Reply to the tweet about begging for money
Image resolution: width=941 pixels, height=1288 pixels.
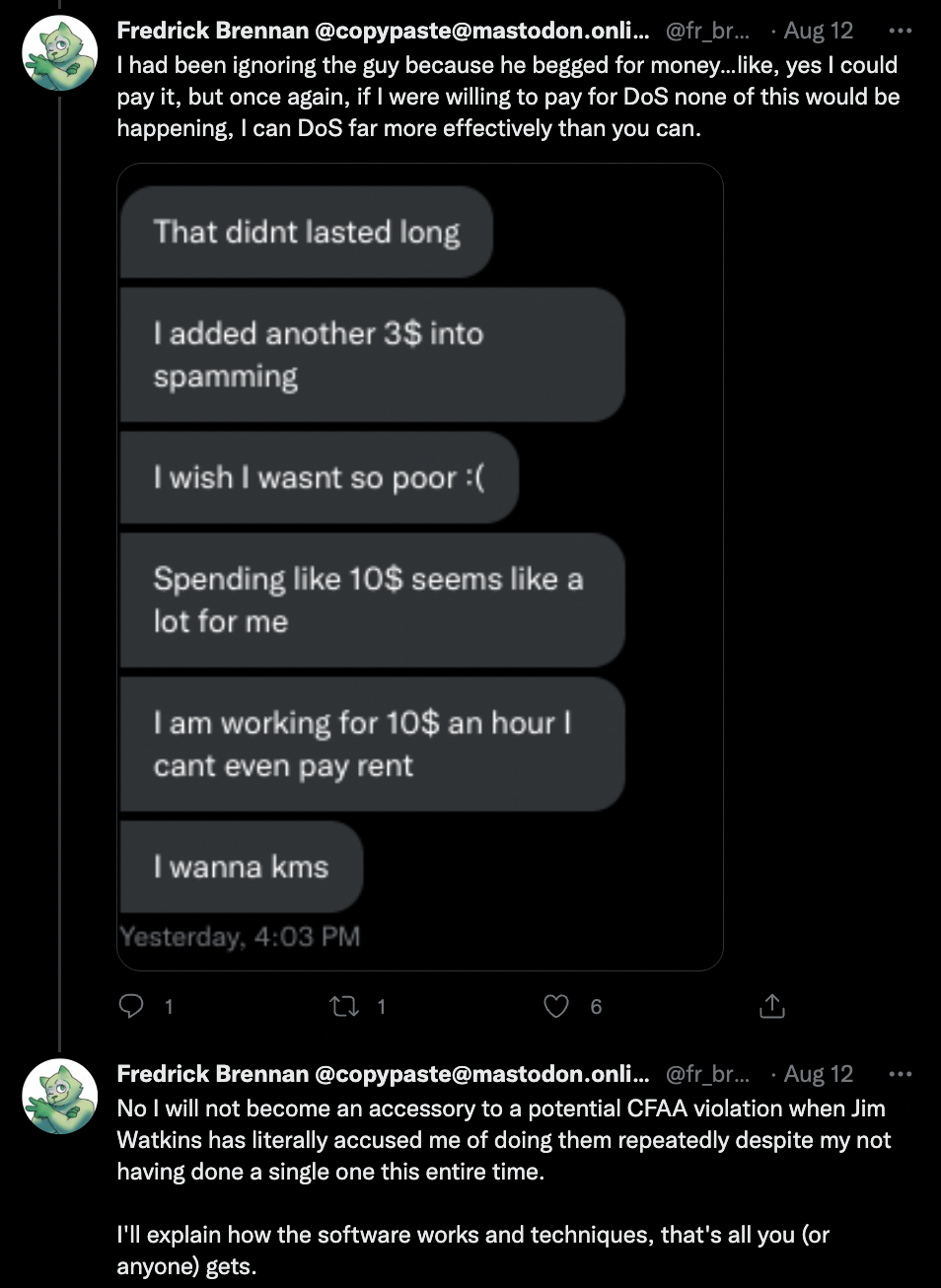click(132, 1006)
